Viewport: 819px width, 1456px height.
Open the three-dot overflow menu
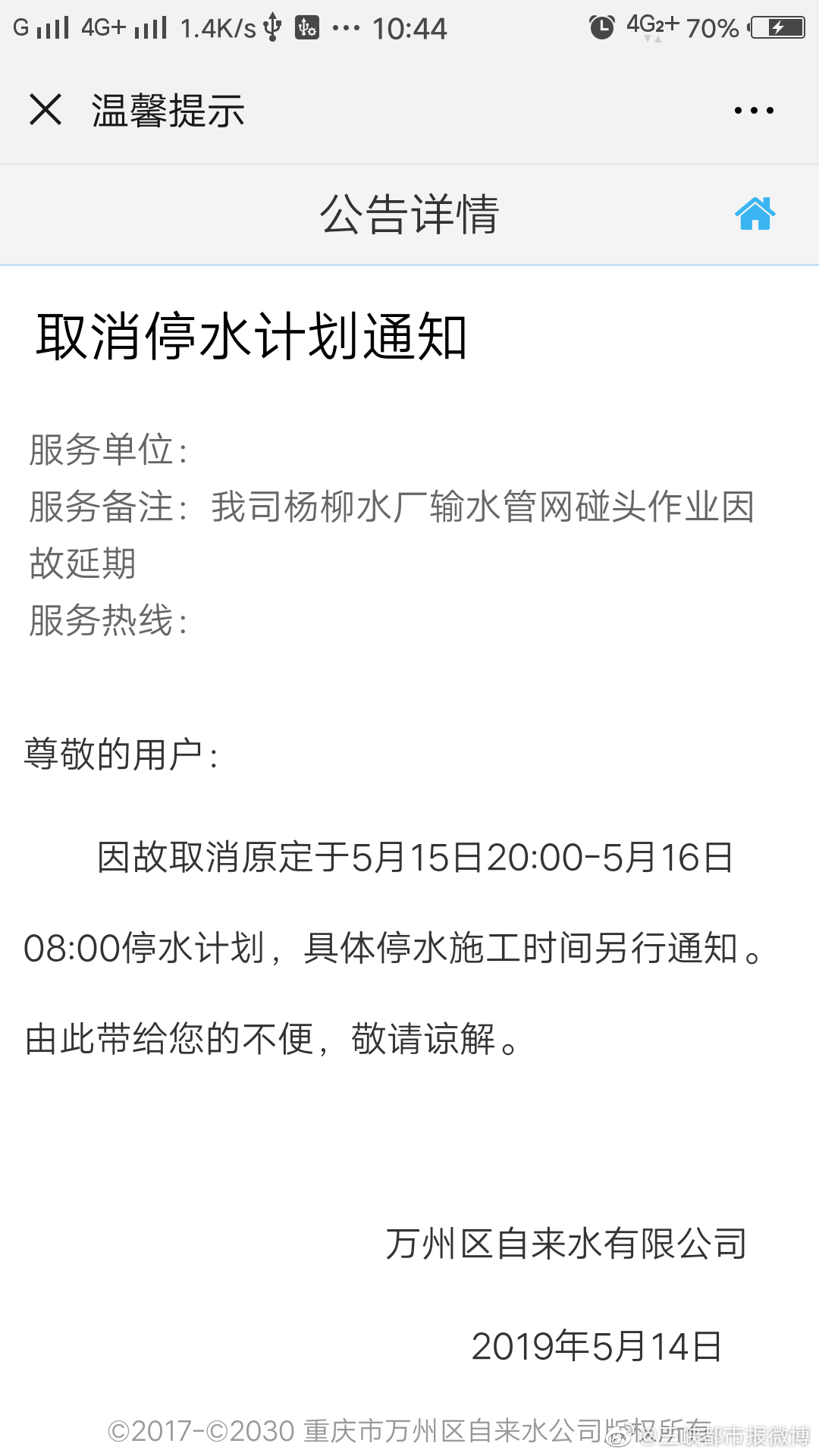(754, 111)
